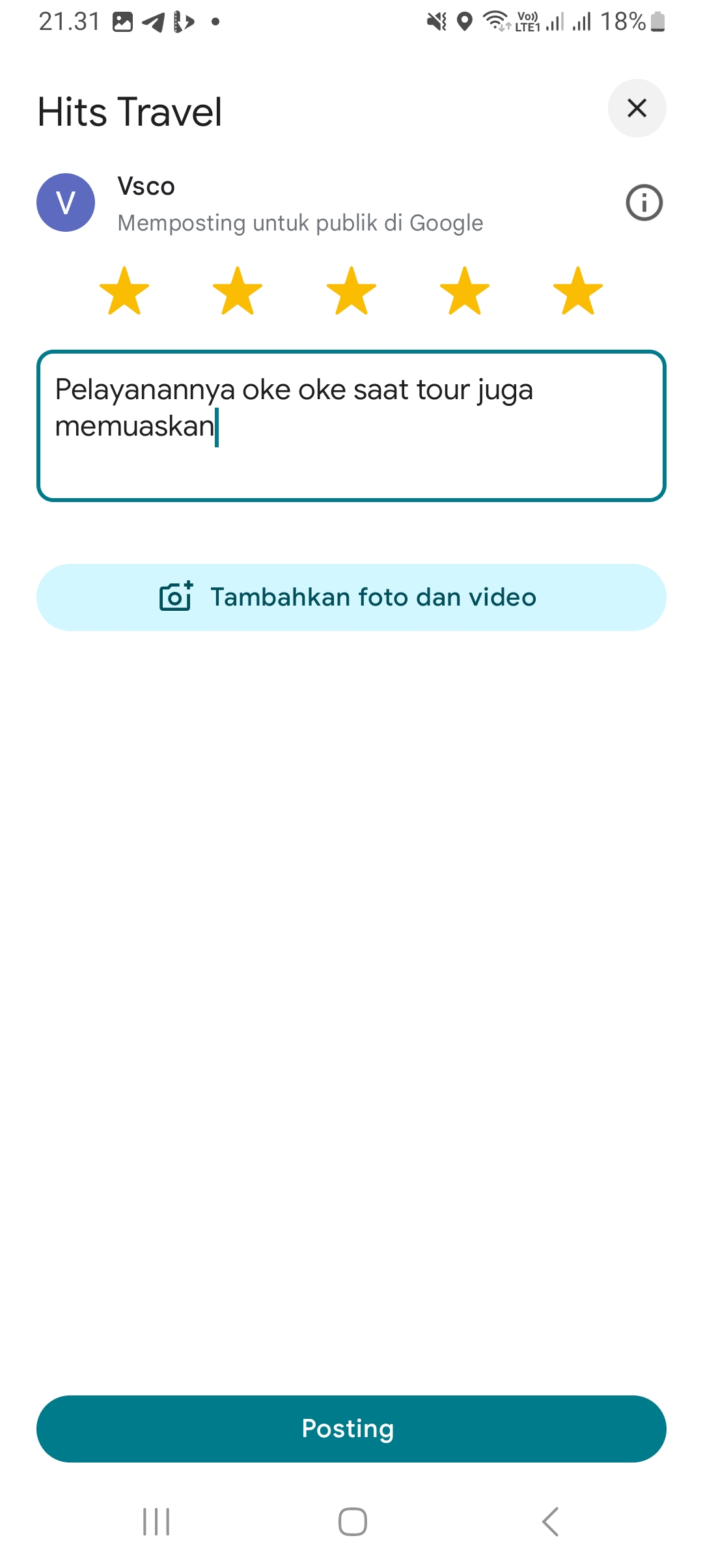Set rating to three stars
The image size is (703, 1568).
(x=351, y=291)
